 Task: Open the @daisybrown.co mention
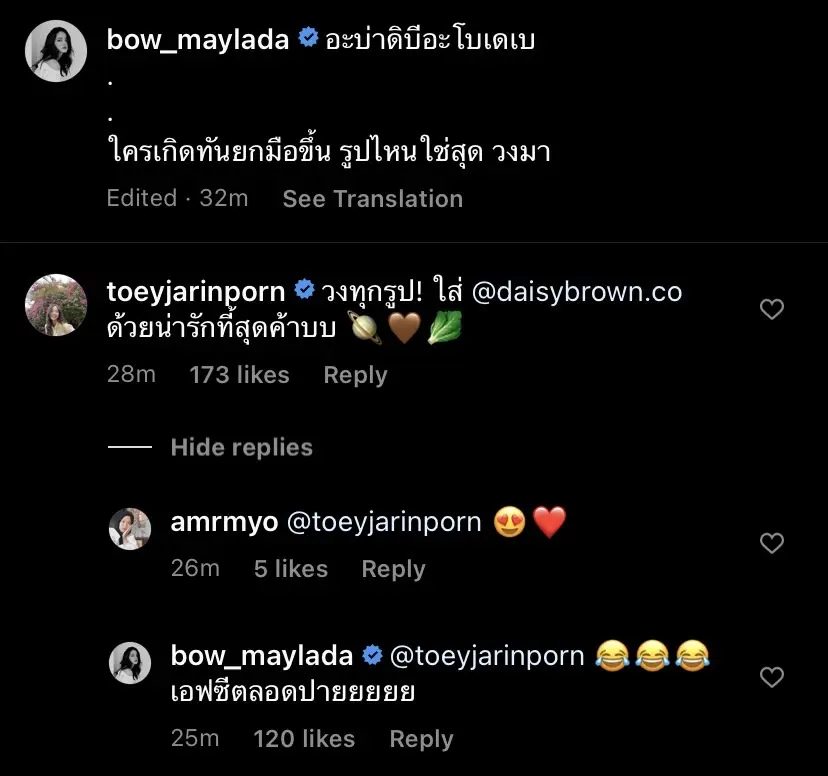[x=577, y=292]
